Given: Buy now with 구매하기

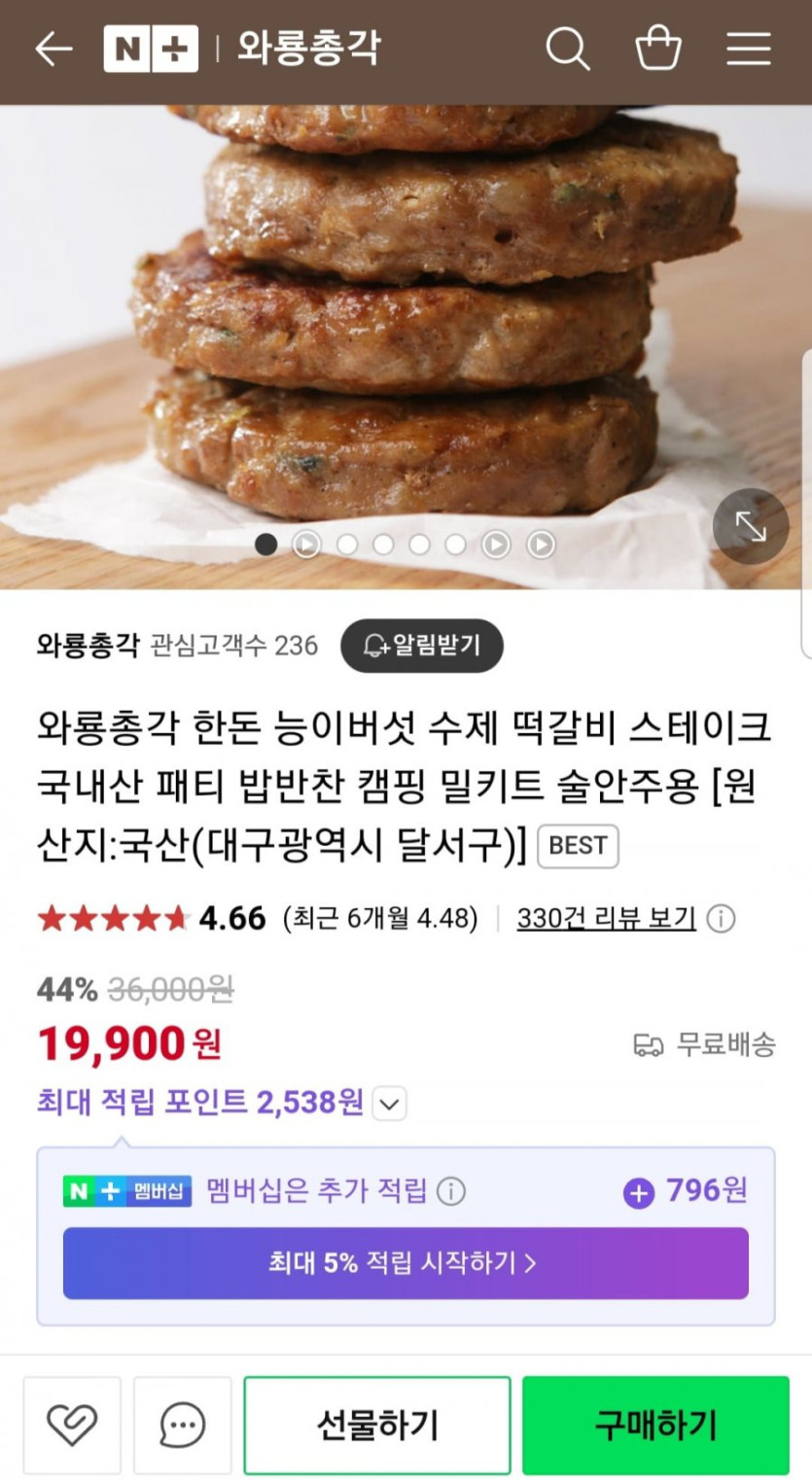Looking at the screenshot, I should coord(655,1426).
